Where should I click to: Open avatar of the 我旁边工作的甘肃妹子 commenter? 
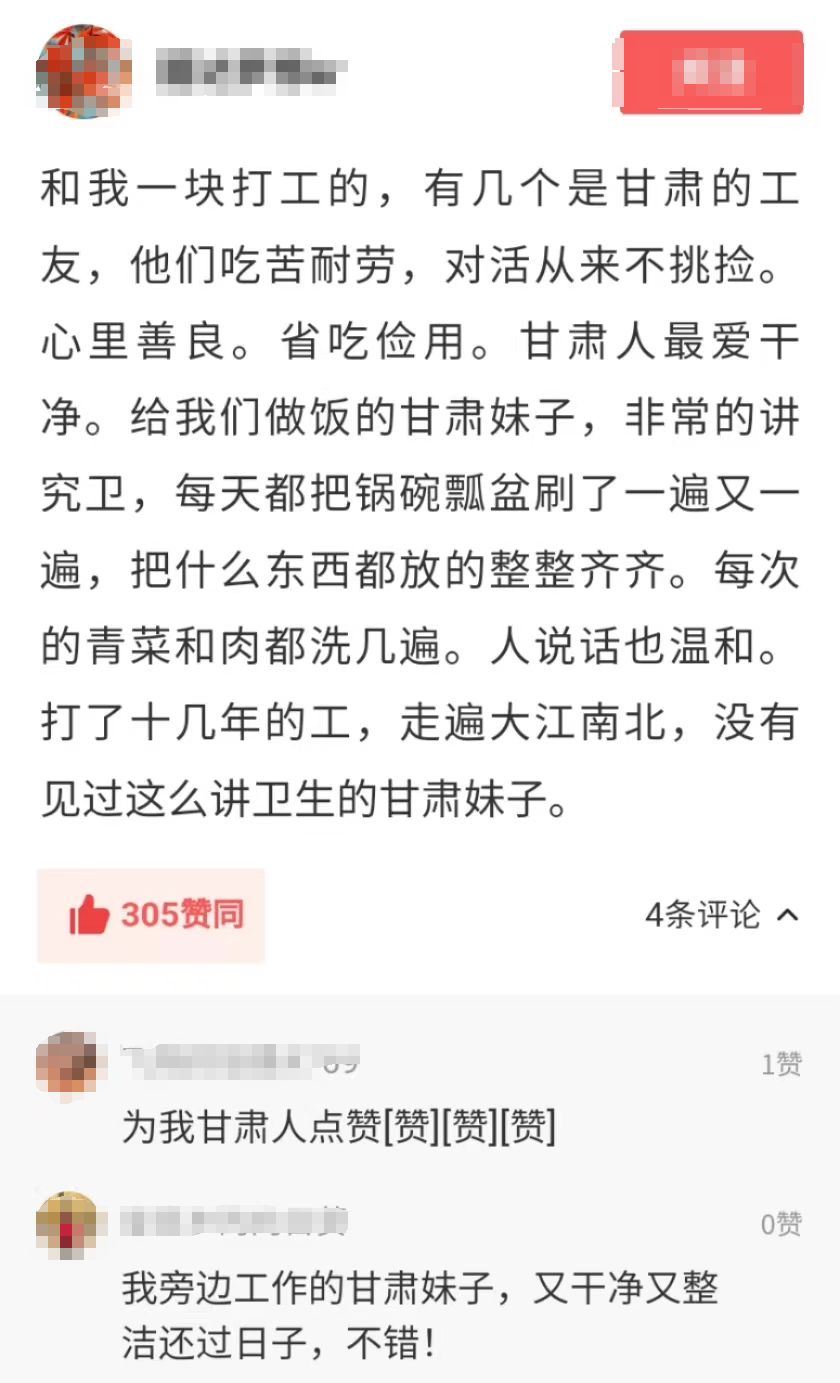[x=70, y=1224]
